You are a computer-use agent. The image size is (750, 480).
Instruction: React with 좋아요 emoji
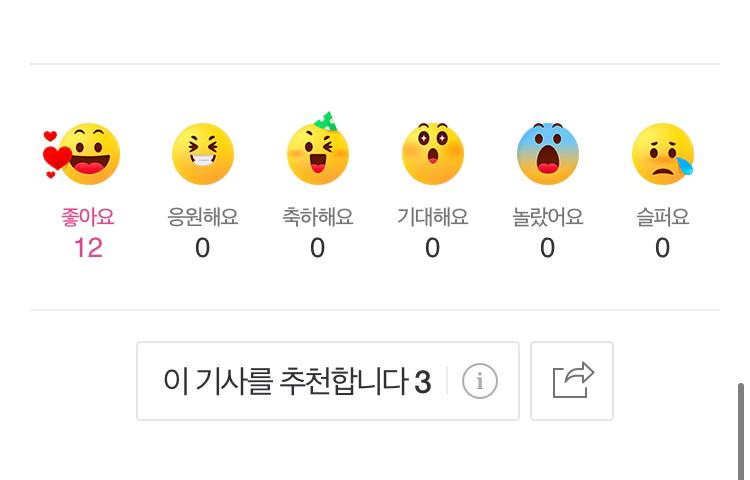[87, 156]
